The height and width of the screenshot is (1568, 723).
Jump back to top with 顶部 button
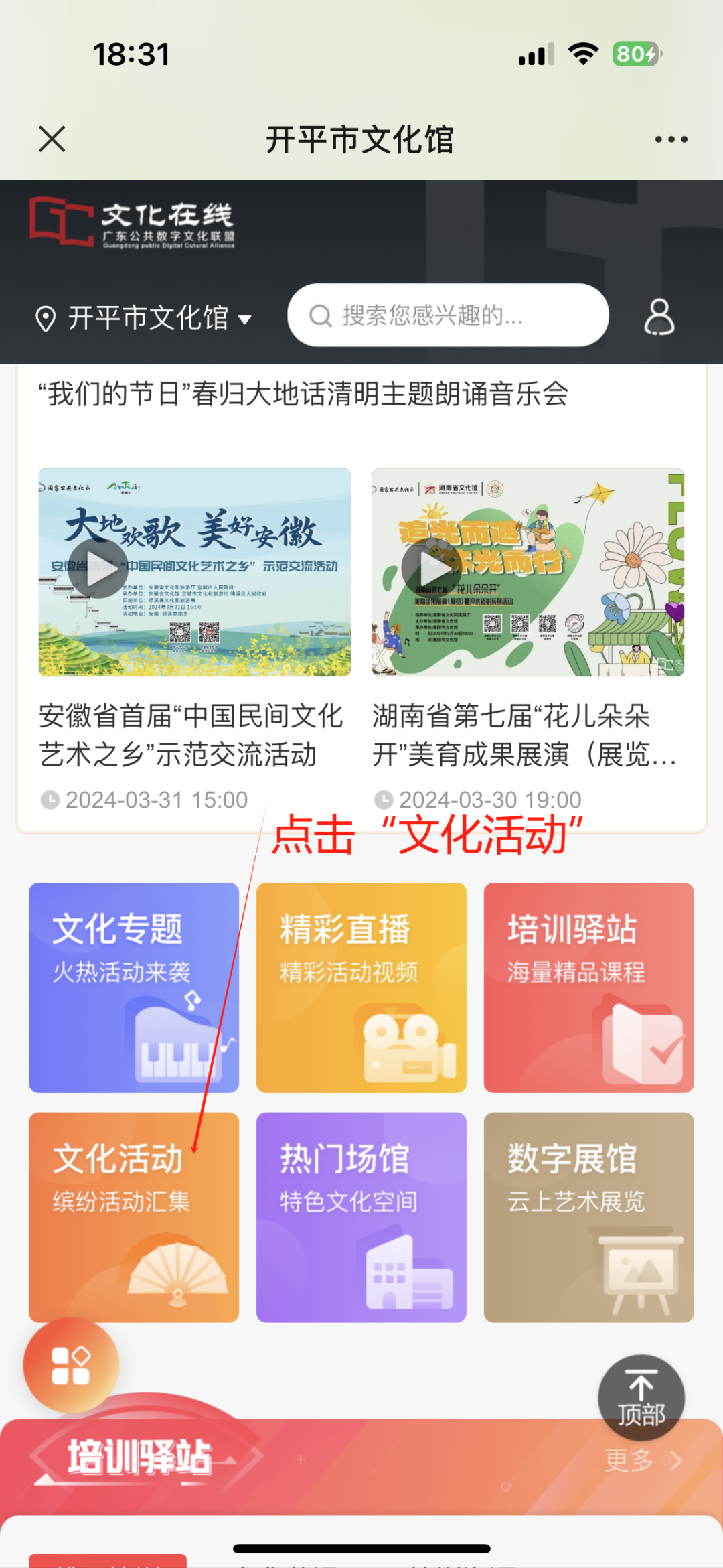(x=641, y=1399)
